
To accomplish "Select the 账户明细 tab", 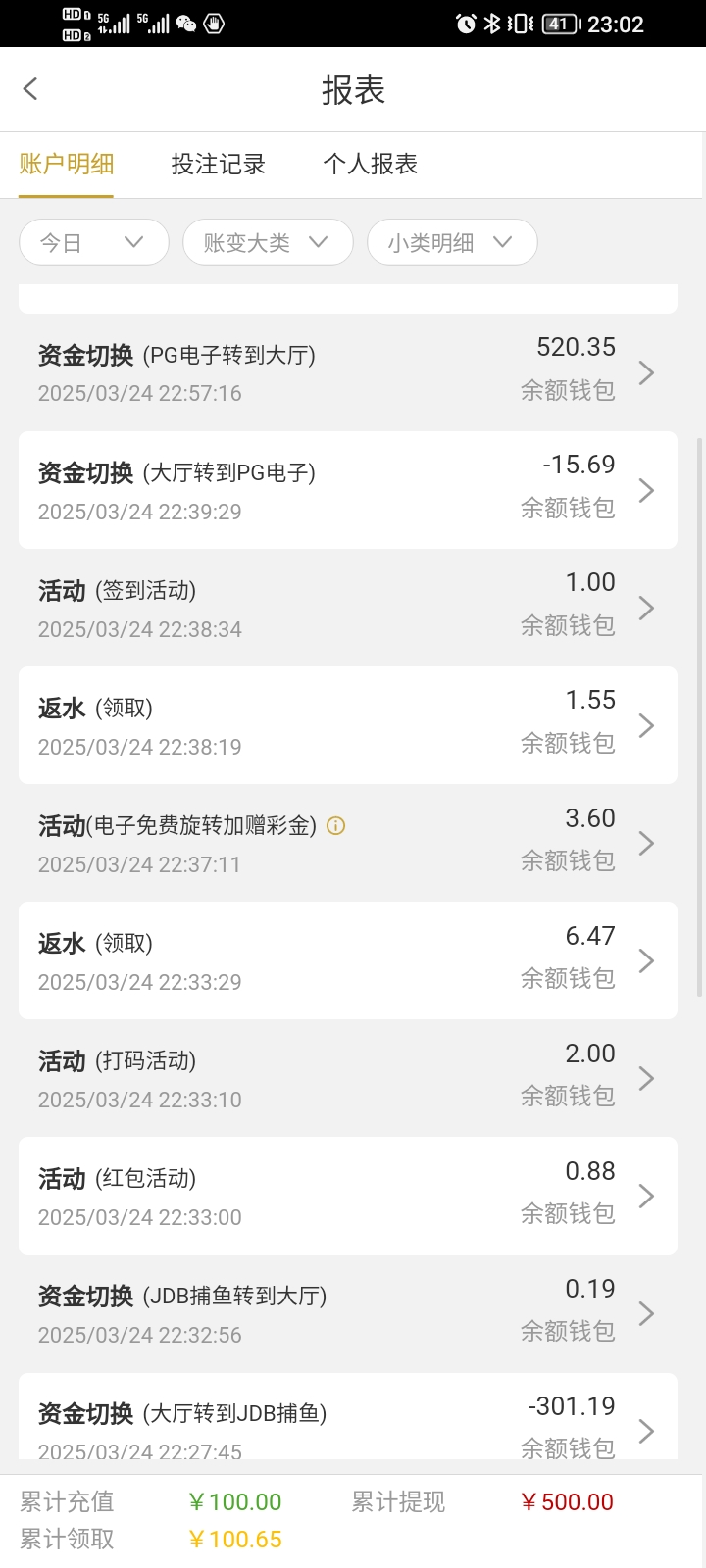I will click(x=67, y=165).
